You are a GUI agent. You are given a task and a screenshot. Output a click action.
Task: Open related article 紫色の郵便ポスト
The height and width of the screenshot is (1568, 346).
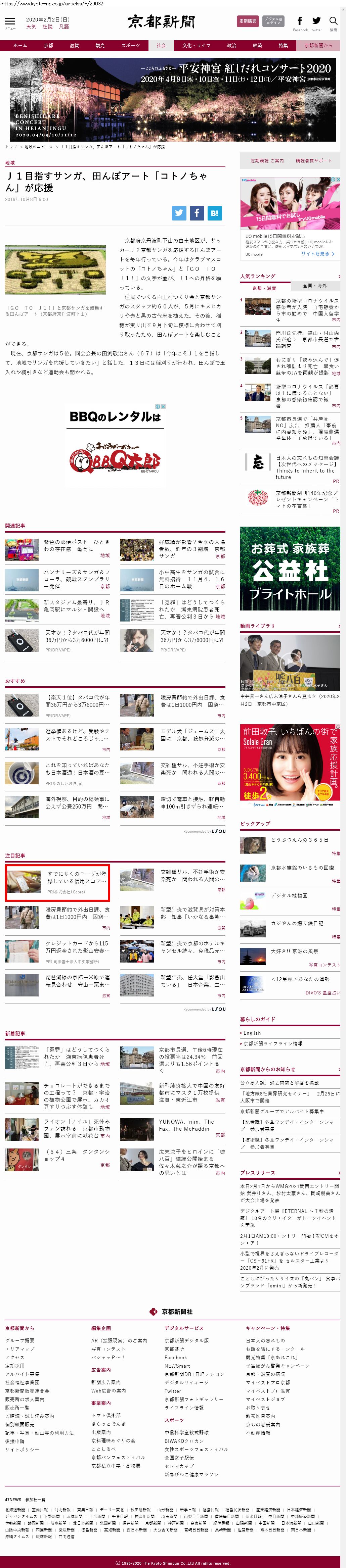pos(76,545)
